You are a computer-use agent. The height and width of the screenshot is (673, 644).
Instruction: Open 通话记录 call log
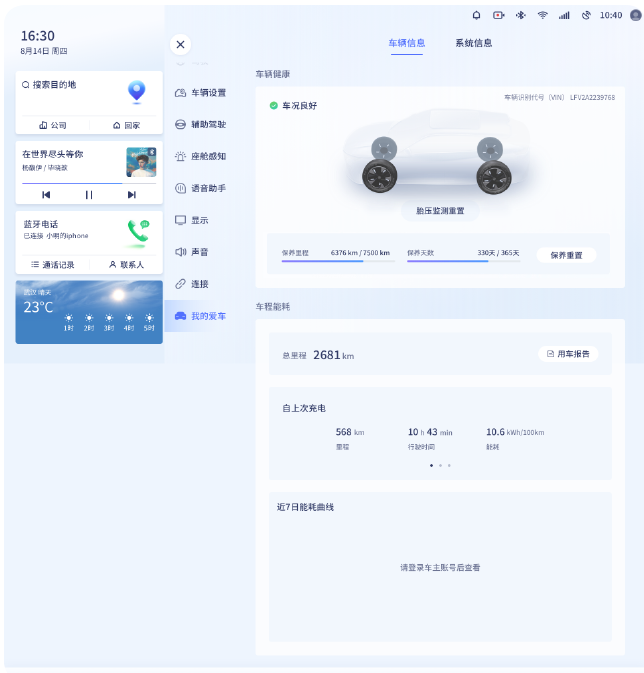point(52,265)
